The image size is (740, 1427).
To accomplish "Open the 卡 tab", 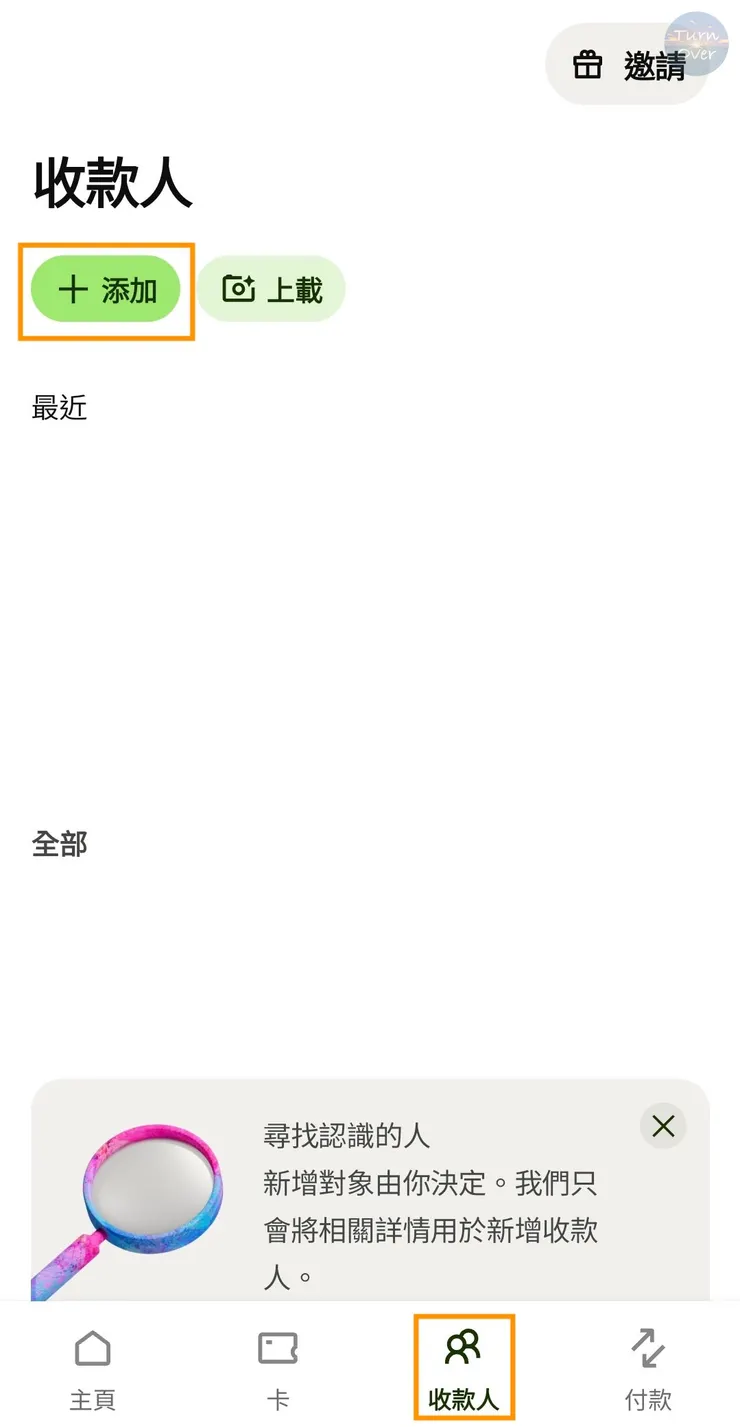I will [x=277, y=1365].
